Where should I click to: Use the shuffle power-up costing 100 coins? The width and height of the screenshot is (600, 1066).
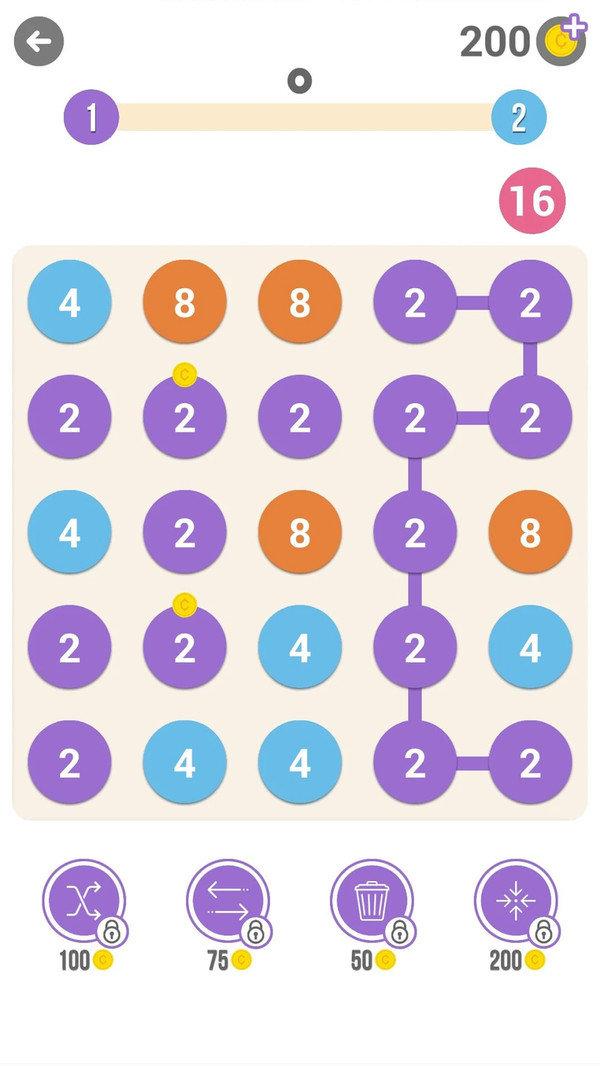point(83,901)
